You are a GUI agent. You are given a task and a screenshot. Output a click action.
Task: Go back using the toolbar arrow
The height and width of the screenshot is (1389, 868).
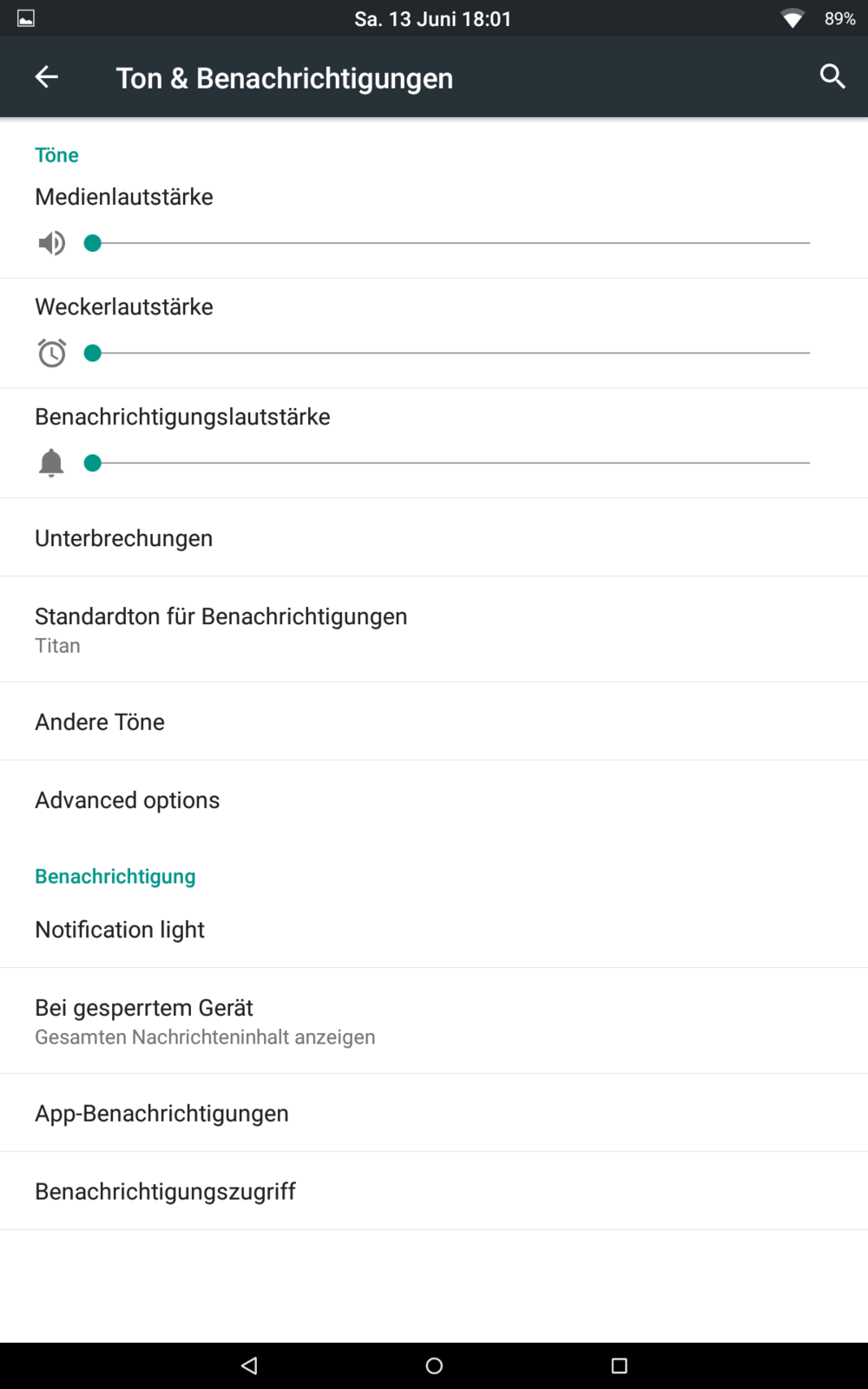point(47,77)
